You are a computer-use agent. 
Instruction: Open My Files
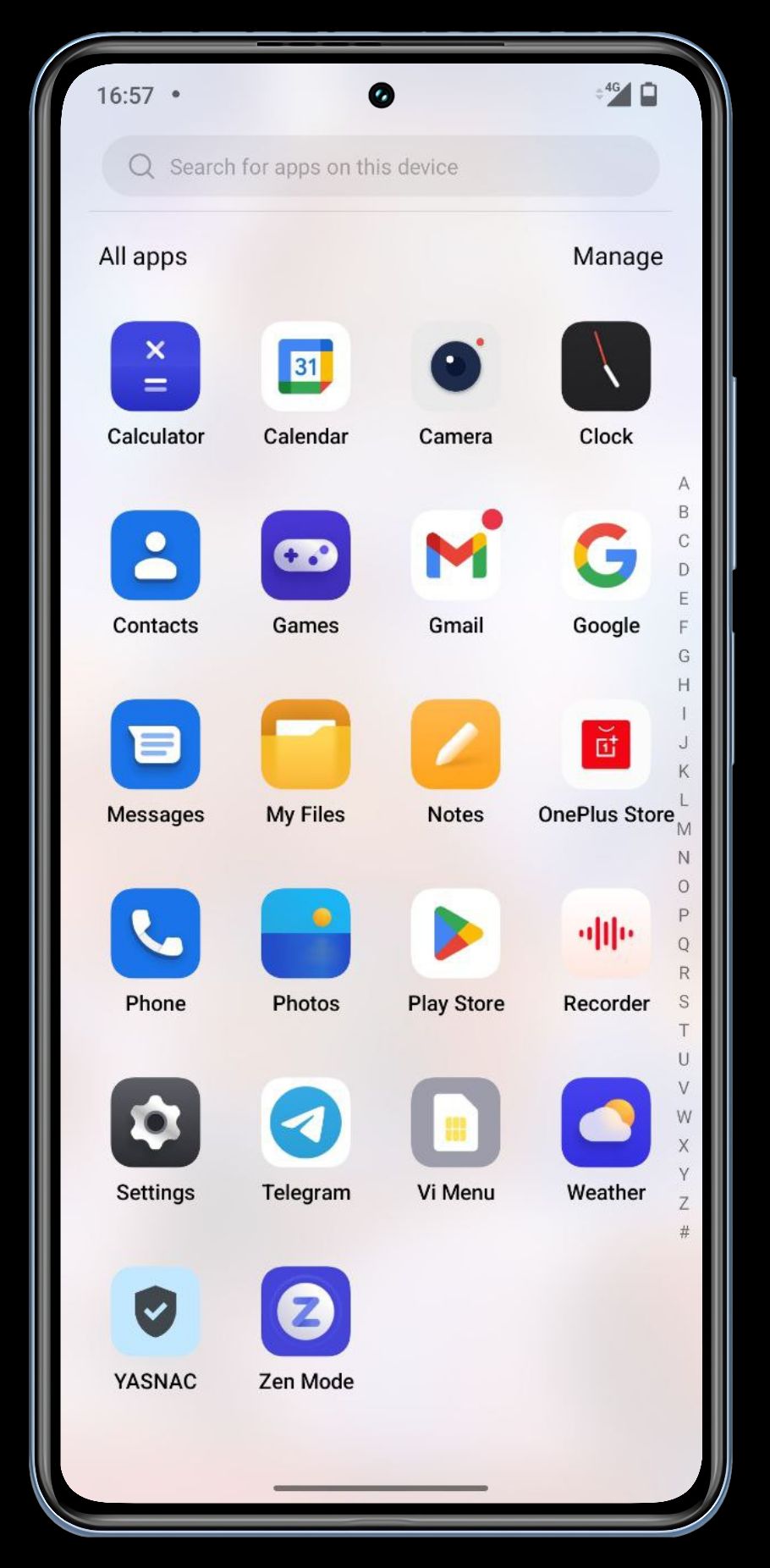[x=305, y=744]
